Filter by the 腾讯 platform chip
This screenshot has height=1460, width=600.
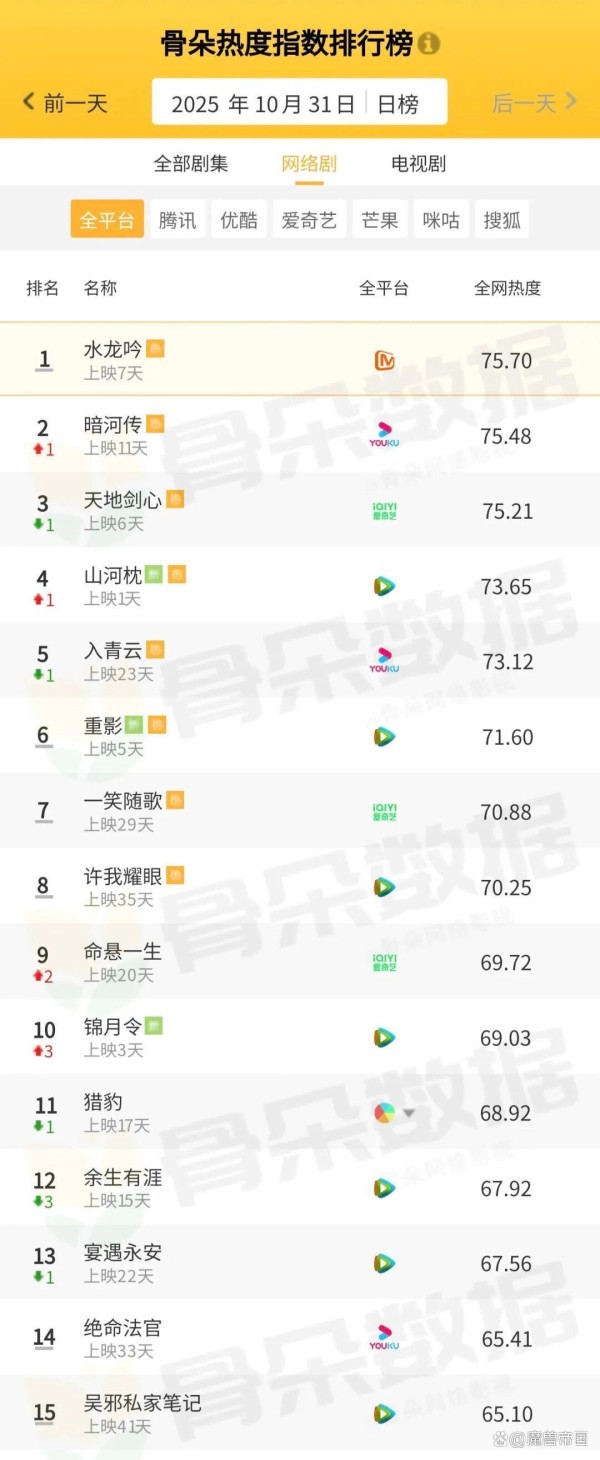pos(178,220)
